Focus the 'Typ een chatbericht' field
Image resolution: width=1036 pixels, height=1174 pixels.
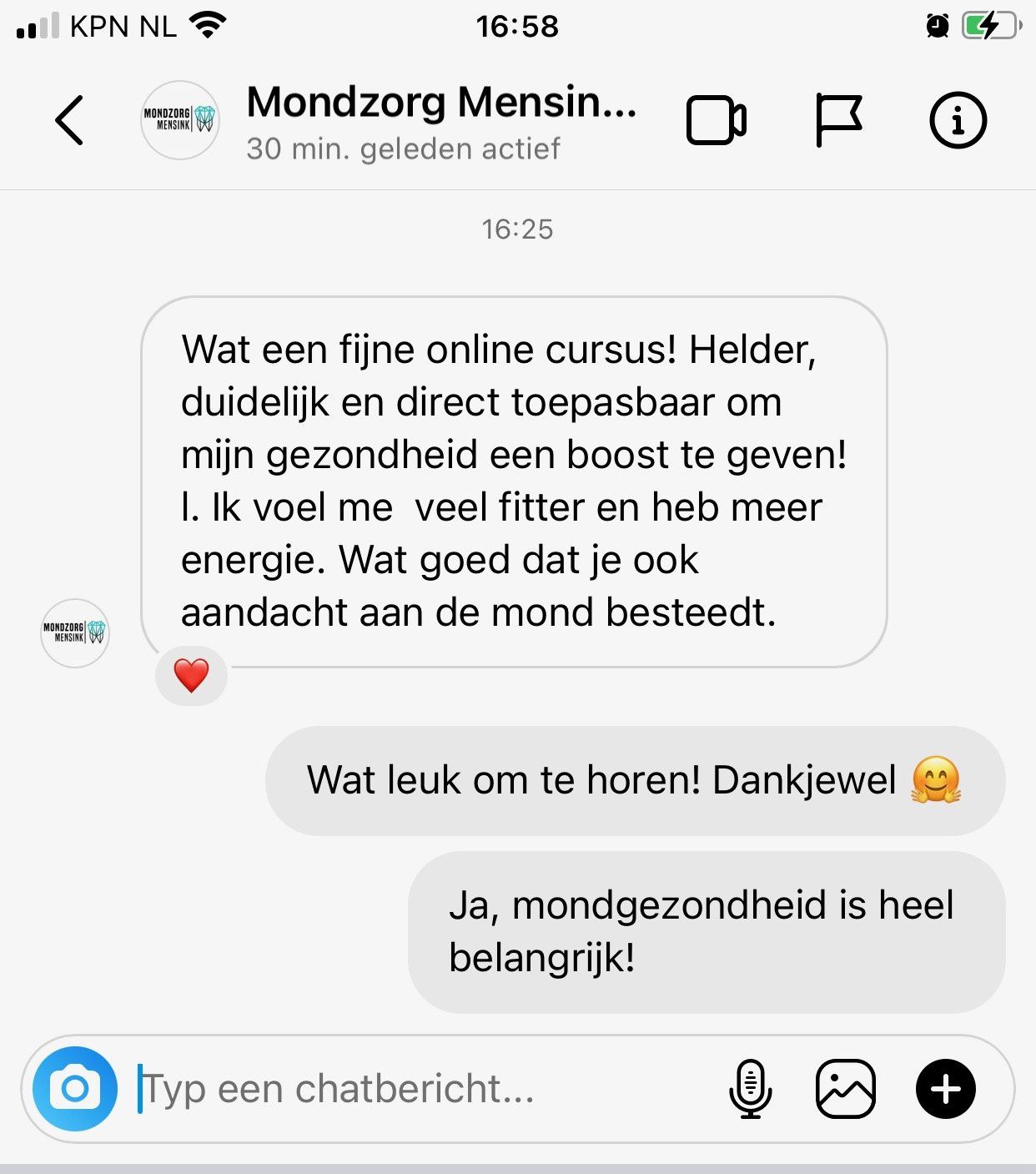click(x=417, y=1088)
